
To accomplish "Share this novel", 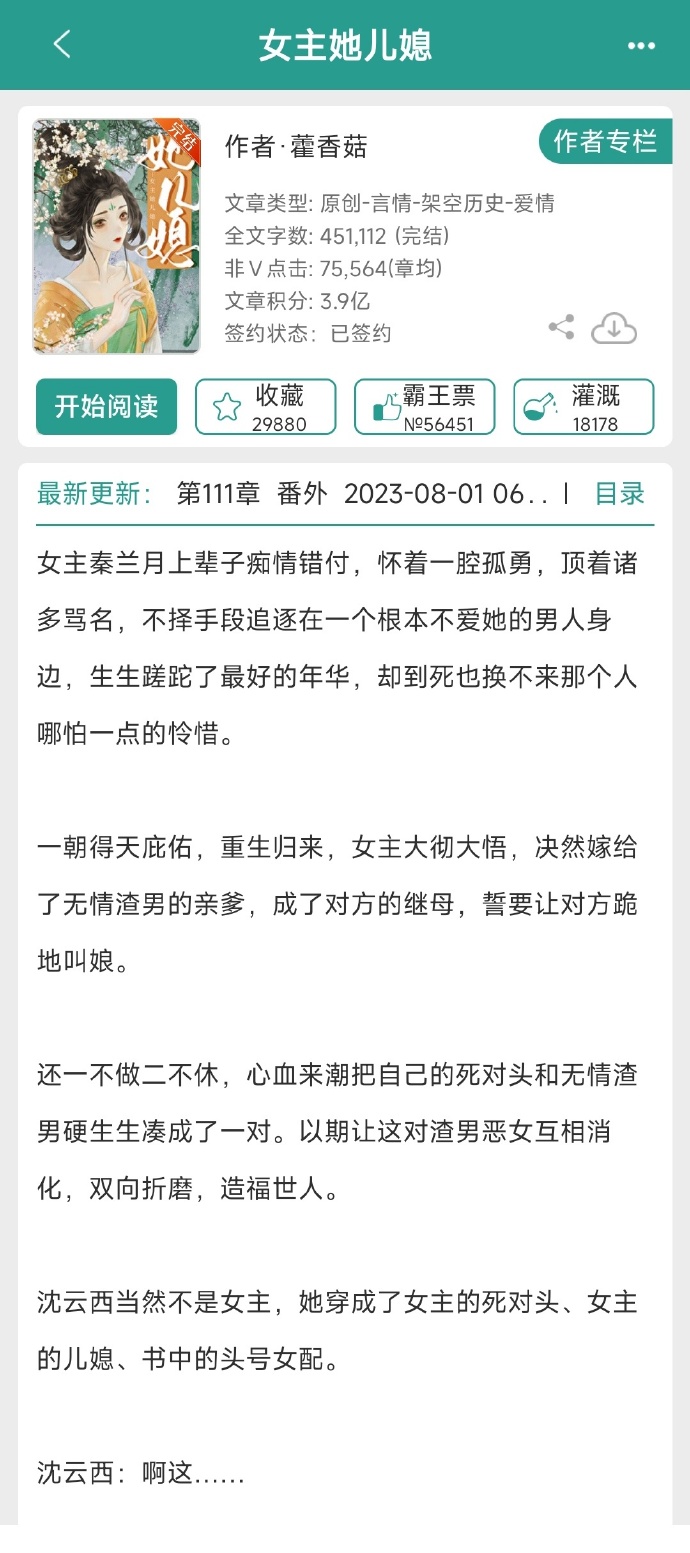I will coord(562,327).
